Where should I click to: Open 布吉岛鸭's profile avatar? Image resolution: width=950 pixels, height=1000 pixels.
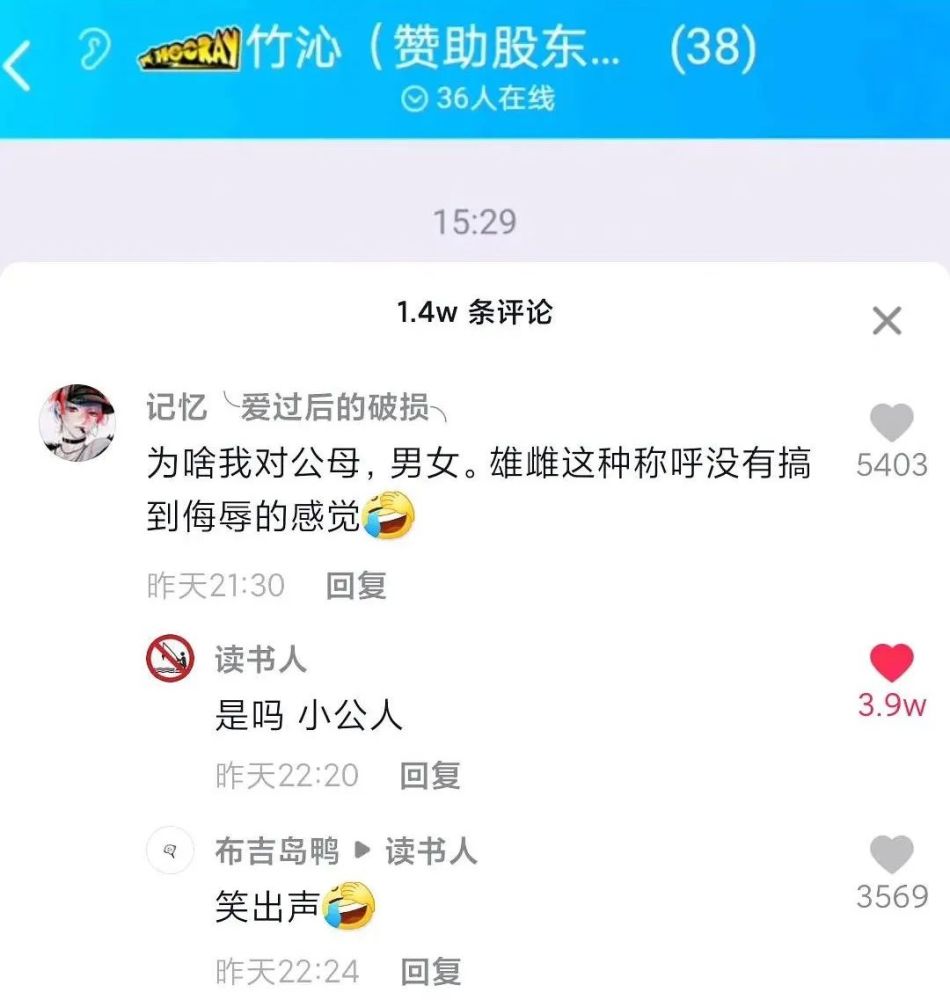tap(170, 851)
